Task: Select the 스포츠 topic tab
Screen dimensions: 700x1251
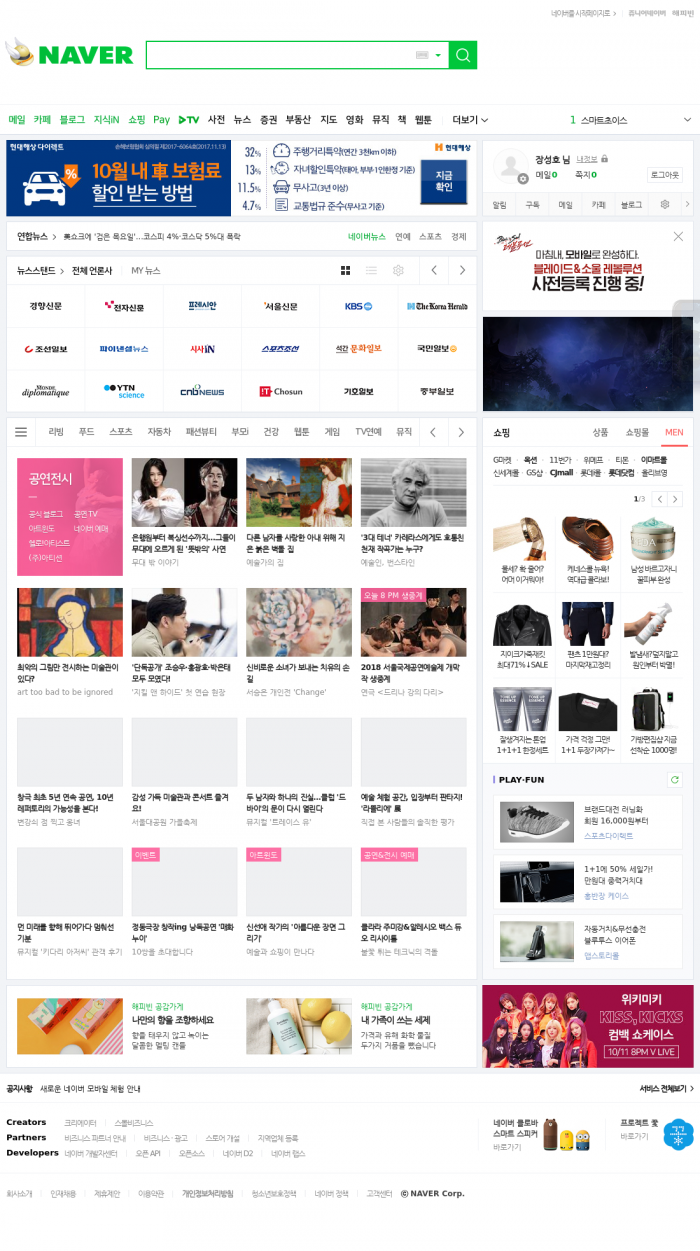Action: coord(120,432)
